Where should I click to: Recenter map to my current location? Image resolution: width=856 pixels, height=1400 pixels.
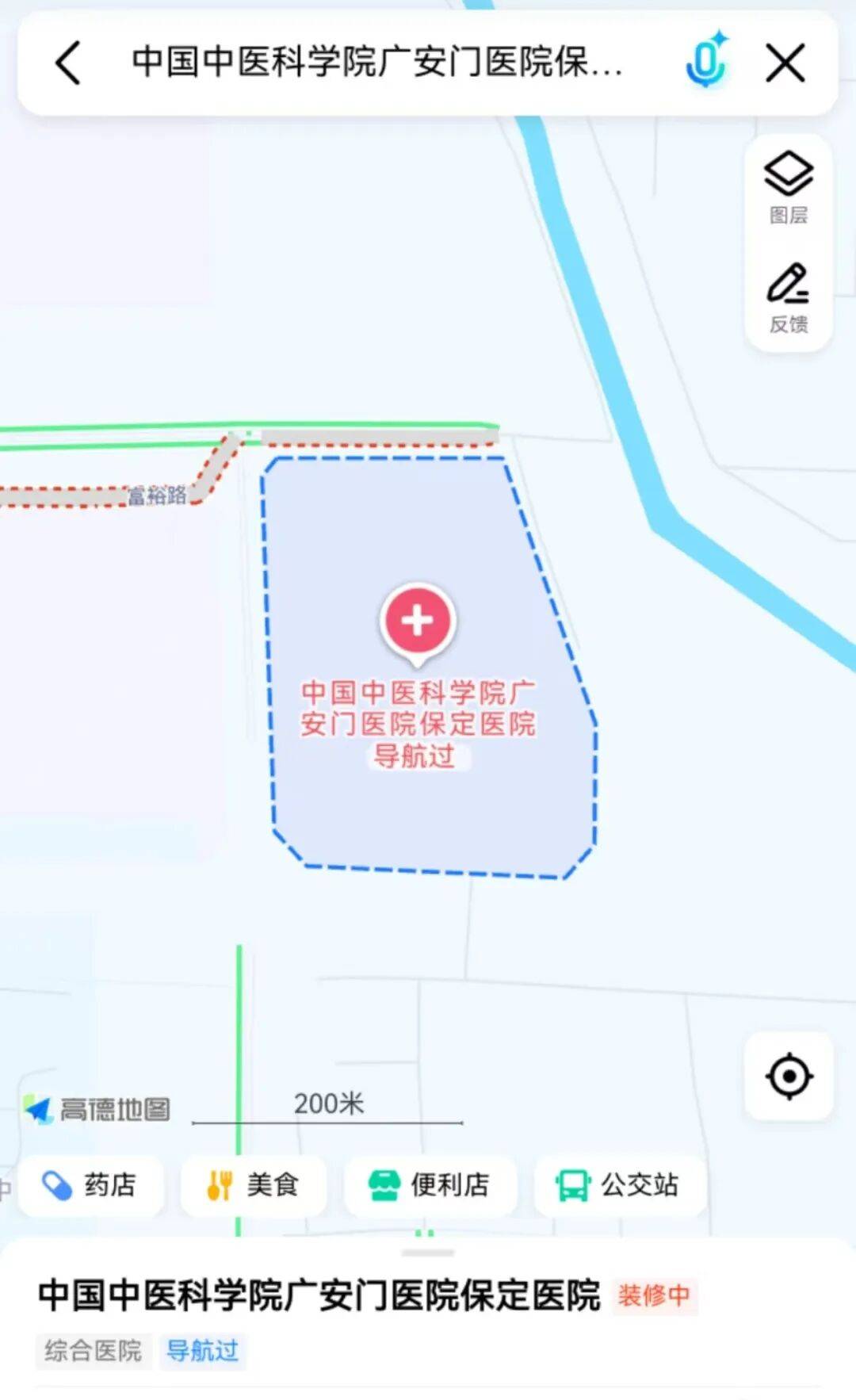[789, 1076]
